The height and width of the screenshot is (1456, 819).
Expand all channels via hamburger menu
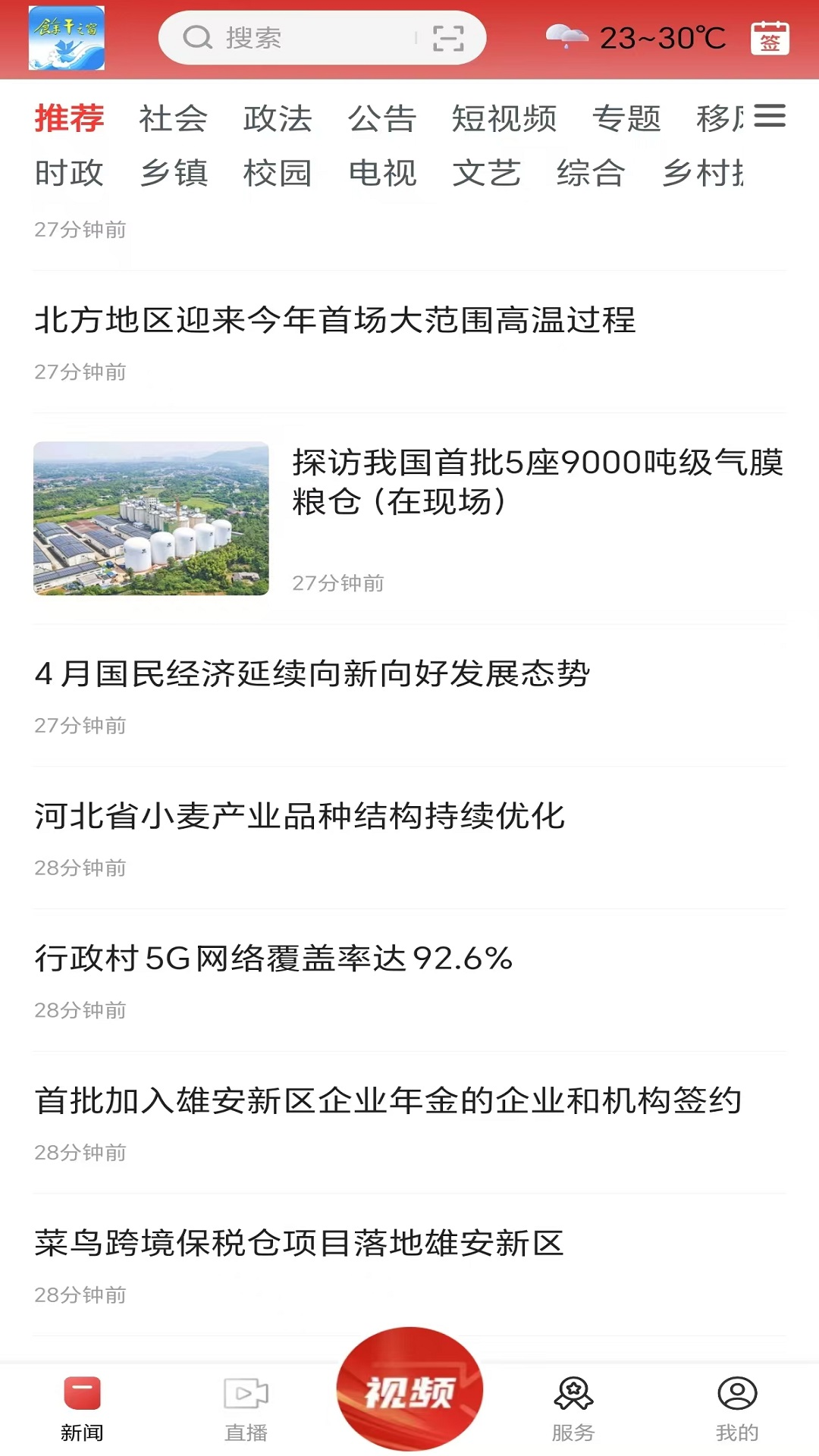(771, 118)
